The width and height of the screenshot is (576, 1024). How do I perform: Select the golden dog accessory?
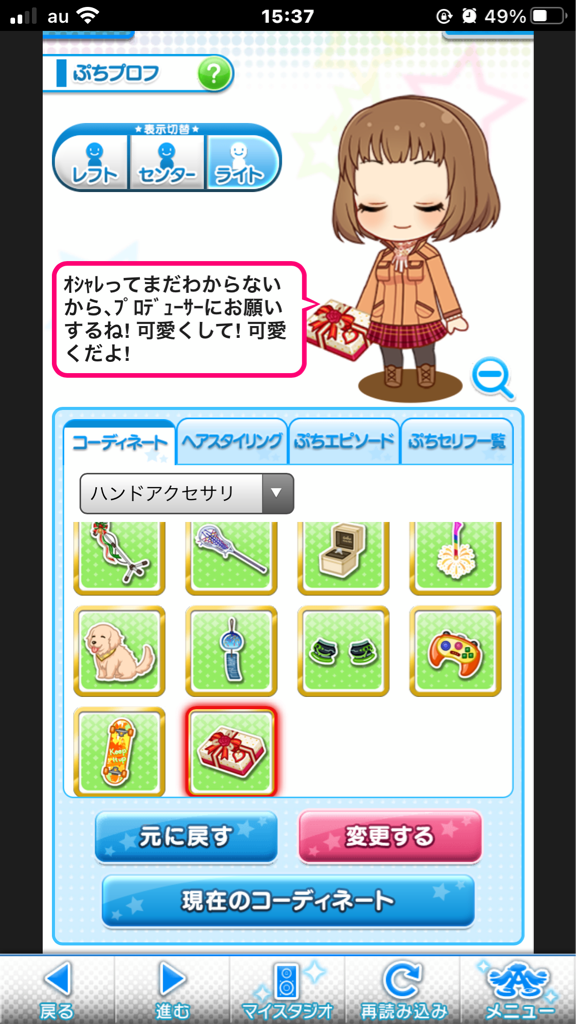pyautogui.click(x=119, y=651)
